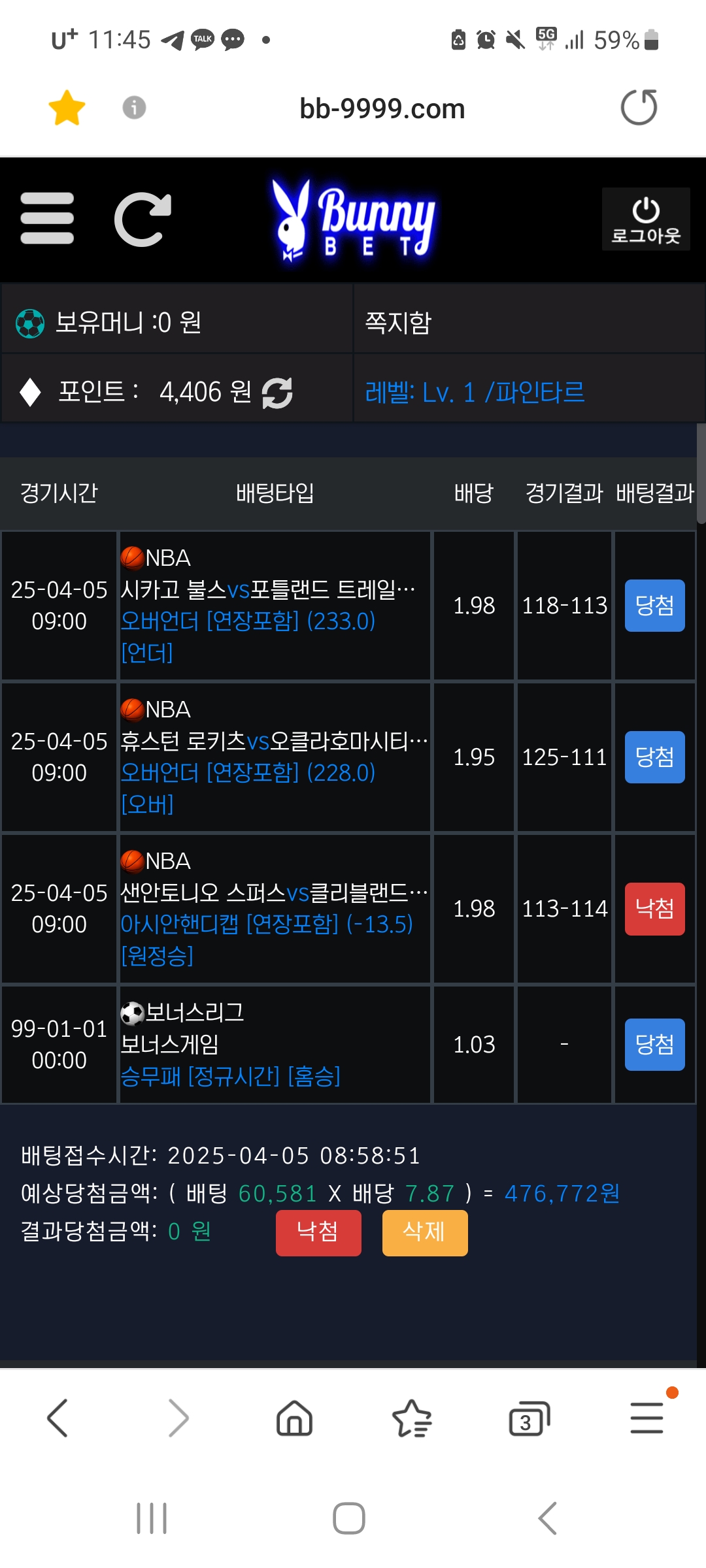Open recent apps from the system navigation bar
This screenshot has width=706, height=1568.
[x=152, y=1518]
